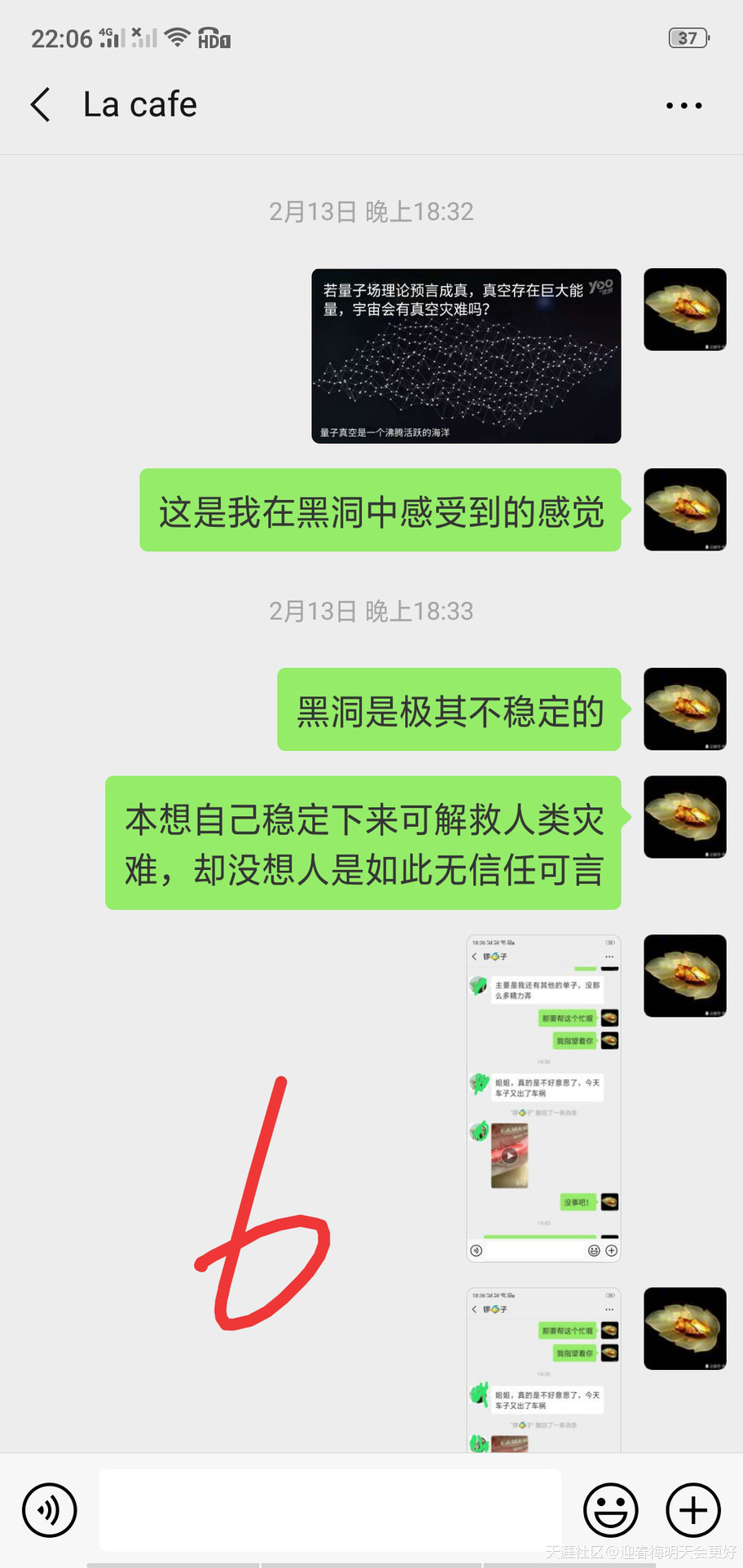Focus the message text field
Image resolution: width=743 pixels, height=1568 pixels.
[330, 1509]
